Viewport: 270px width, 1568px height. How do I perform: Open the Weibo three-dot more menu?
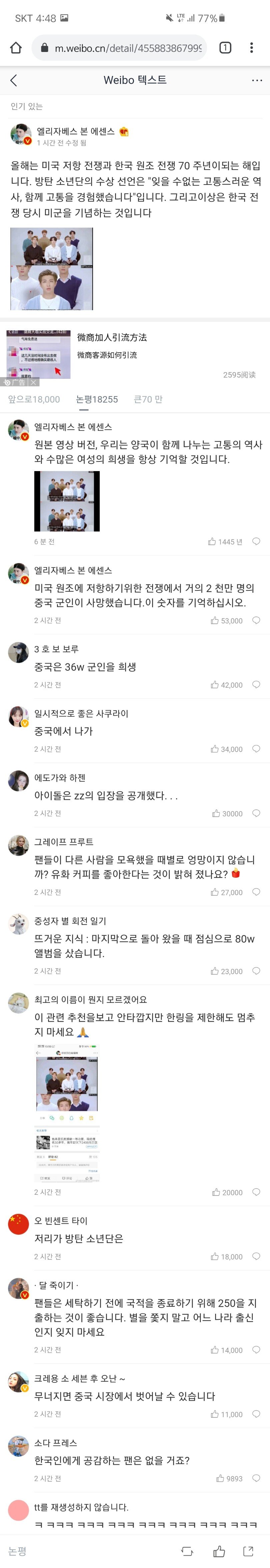tap(257, 80)
